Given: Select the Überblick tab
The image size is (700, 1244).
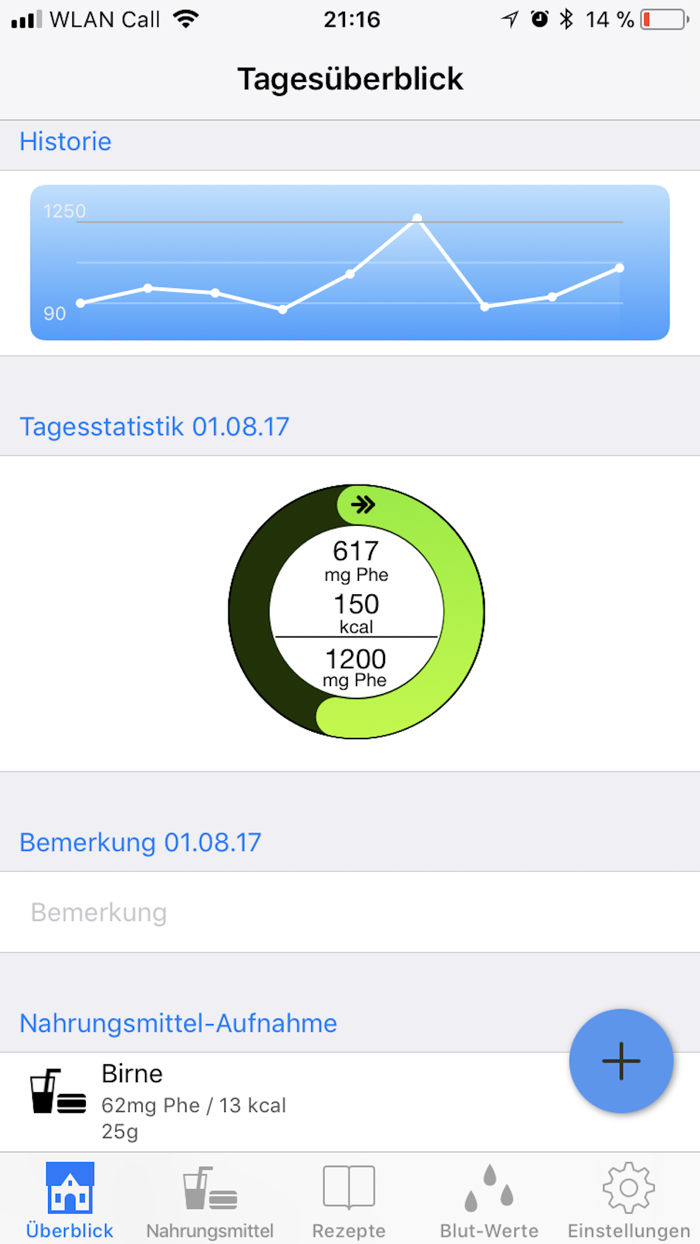Looking at the screenshot, I should click(x=70, y=1201).
